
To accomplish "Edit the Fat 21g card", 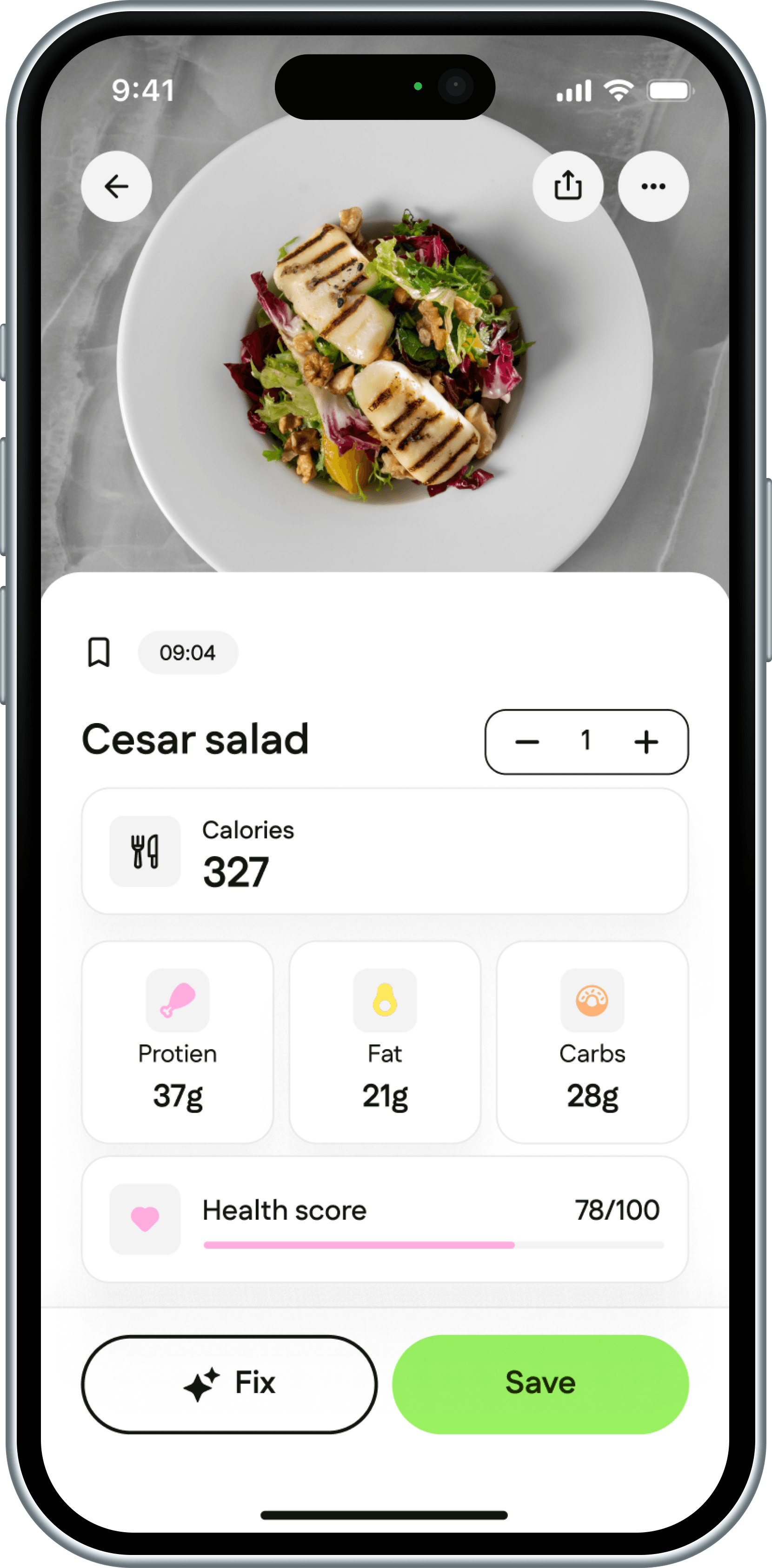I will tap(385, 1042).
